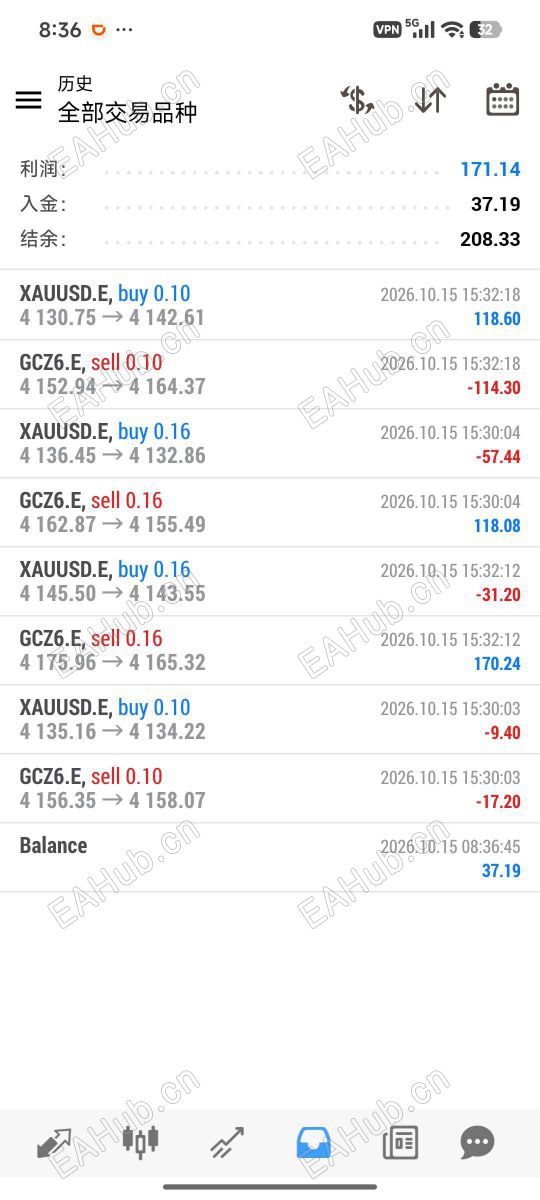This screenshot has height=1200, width=540.
Task: Open XAUUSD.E buy 0.10 deal with -9.40
Action: 270,719
